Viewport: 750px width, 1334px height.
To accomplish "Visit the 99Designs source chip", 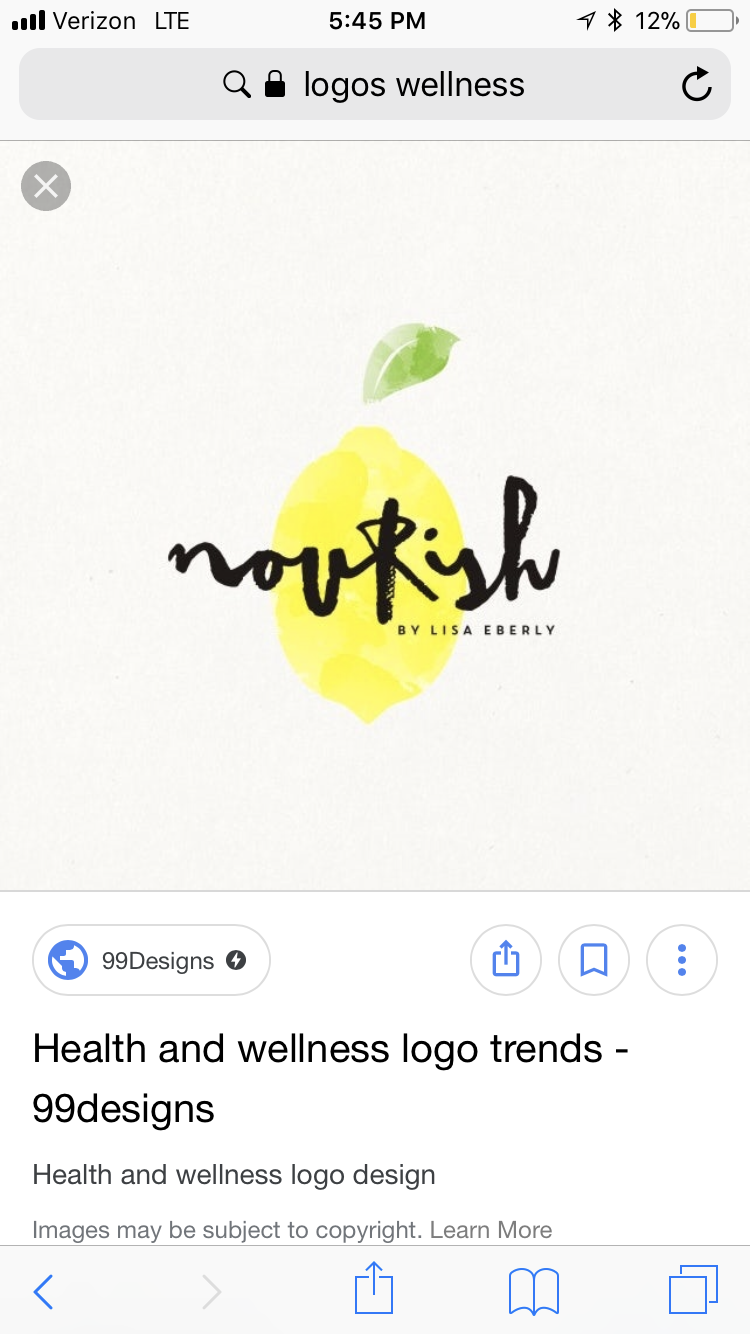I will [152, 960].
